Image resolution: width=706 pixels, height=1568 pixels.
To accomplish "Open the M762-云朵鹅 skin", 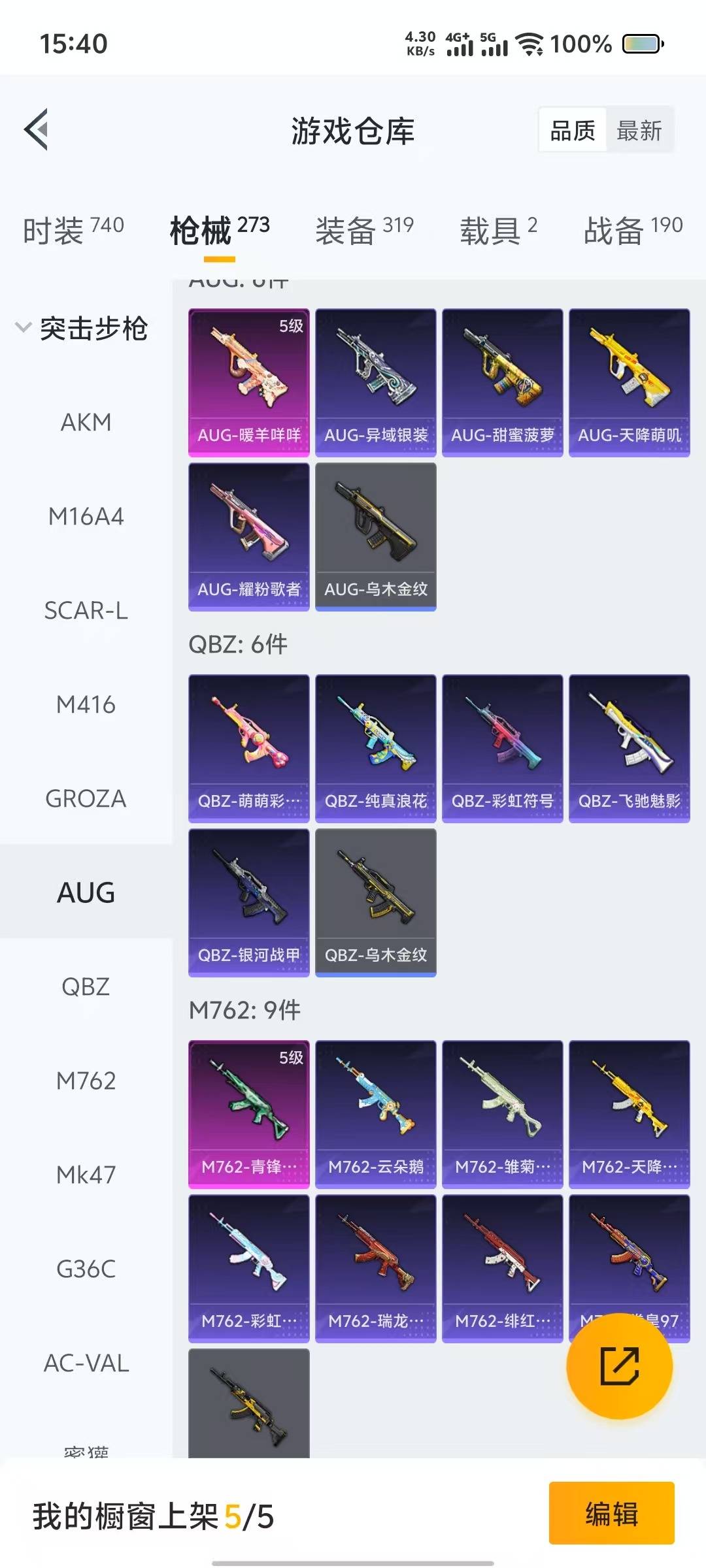I will click(x=376, y=1115).
